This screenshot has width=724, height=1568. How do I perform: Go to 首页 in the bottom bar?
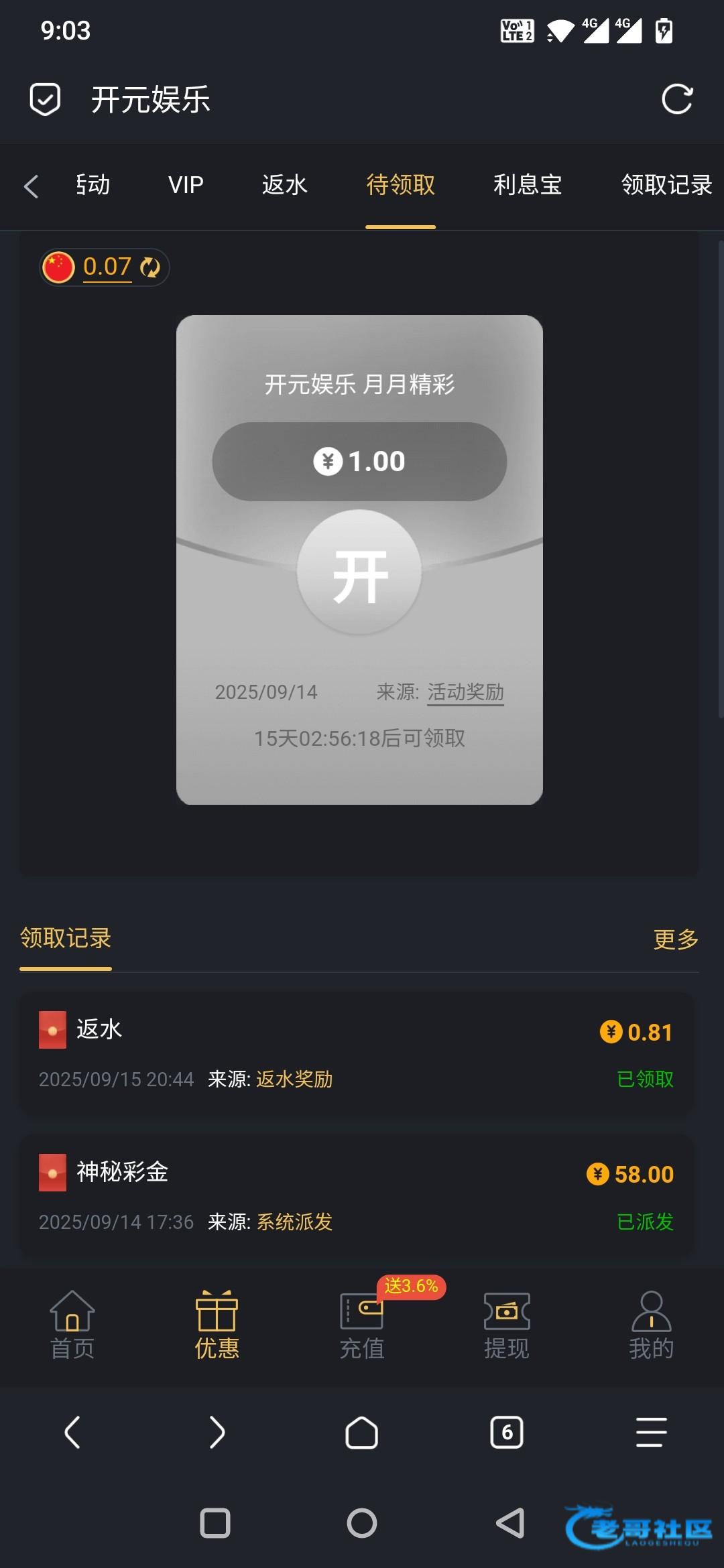point(72,1325)
